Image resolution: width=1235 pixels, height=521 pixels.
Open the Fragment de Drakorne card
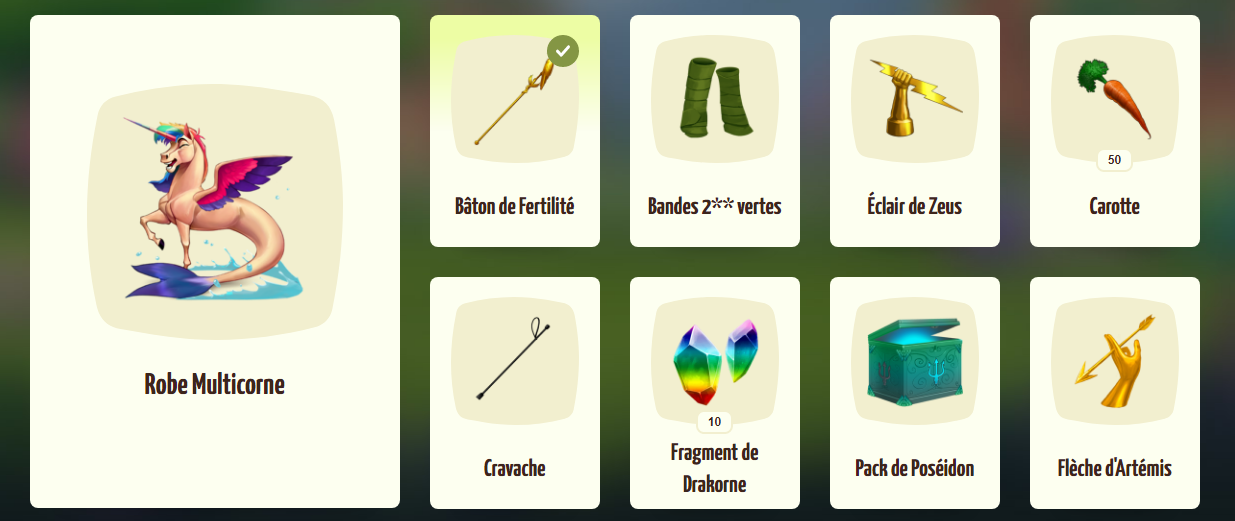(x=714, y=392)
